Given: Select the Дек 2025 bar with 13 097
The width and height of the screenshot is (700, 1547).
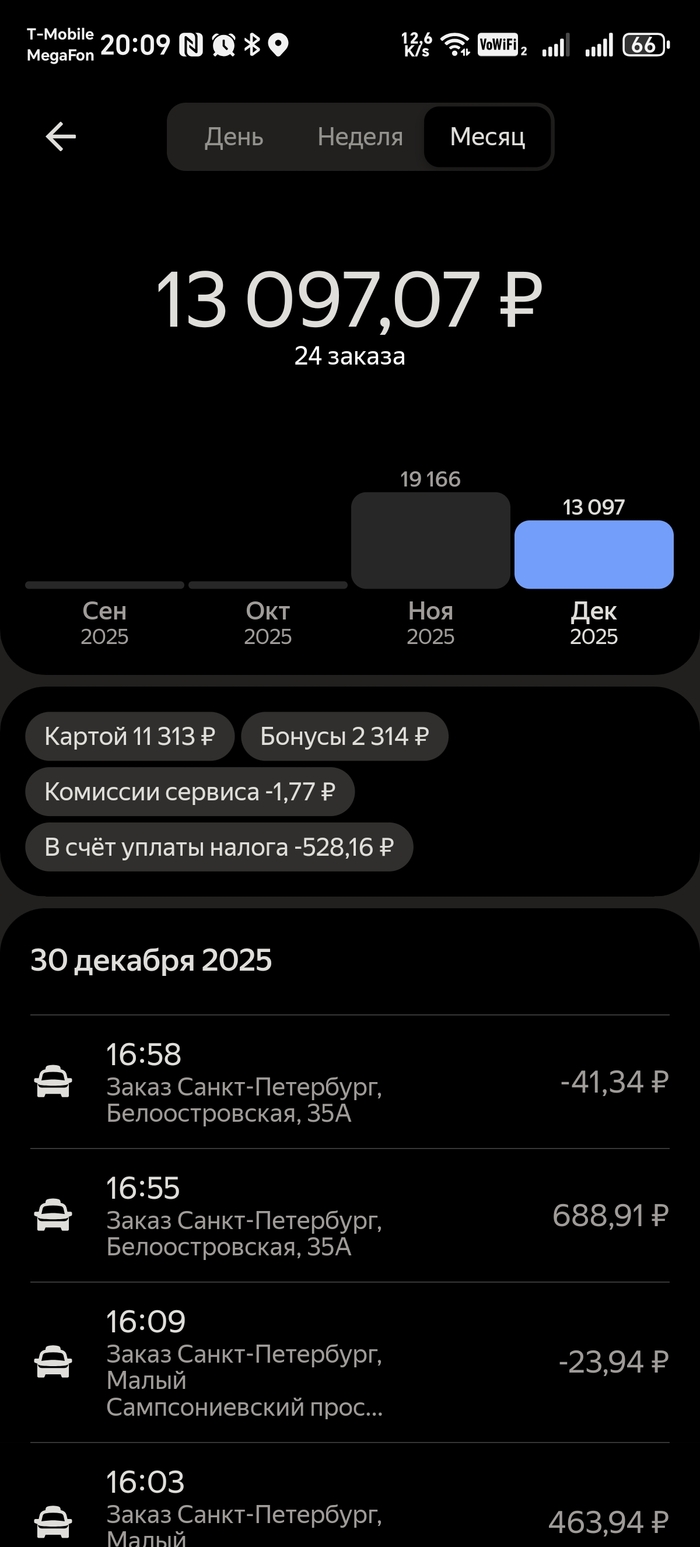Looking at the screenshot, I should tap(593, 554).
